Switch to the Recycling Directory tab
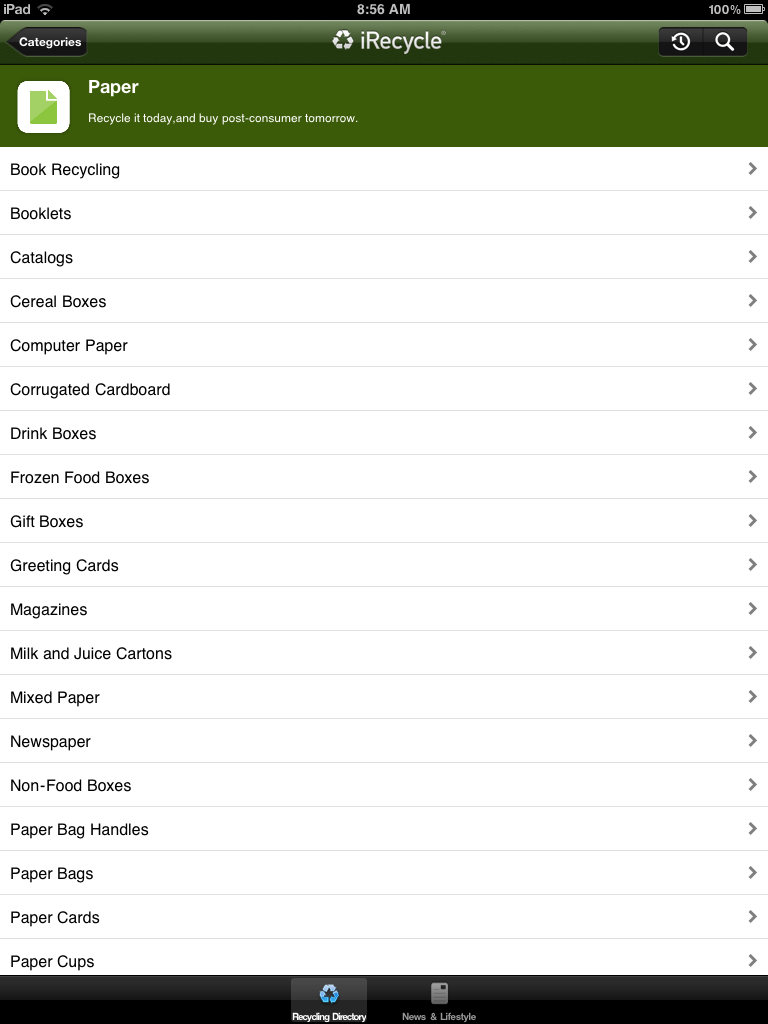Image resolution: width=768 pixels, height=1024 pixels. coord(329,999)
